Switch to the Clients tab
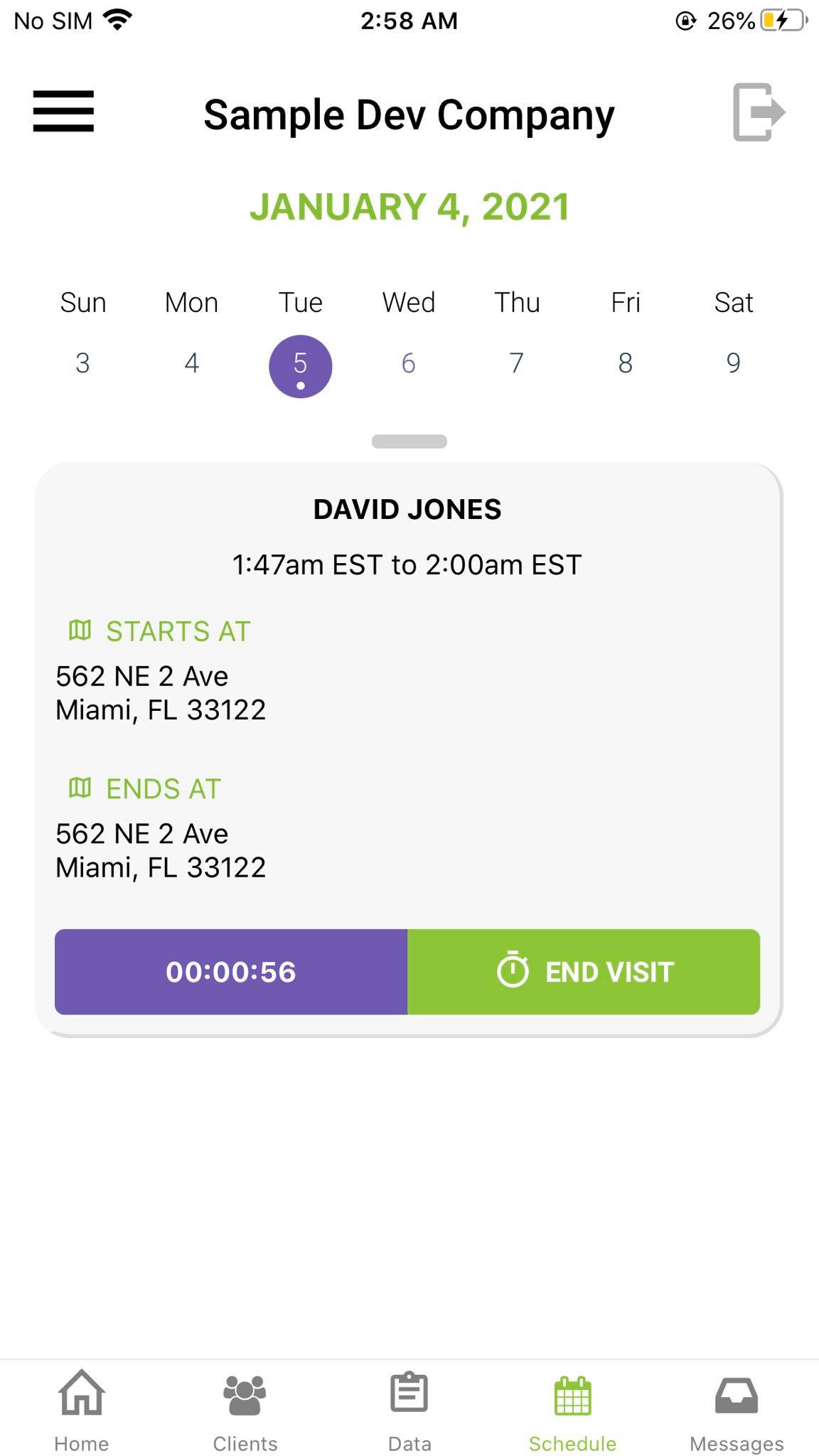 pyautogui.click(x=245, y=1410)
